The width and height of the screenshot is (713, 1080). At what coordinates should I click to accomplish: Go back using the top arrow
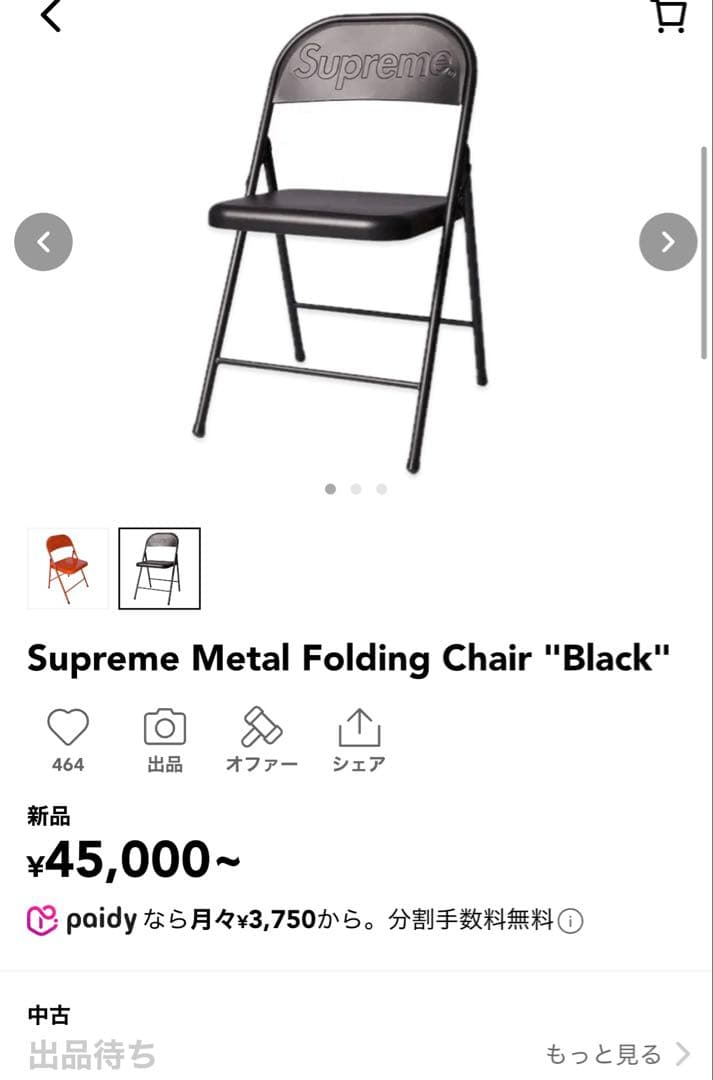tap(51, 15)
